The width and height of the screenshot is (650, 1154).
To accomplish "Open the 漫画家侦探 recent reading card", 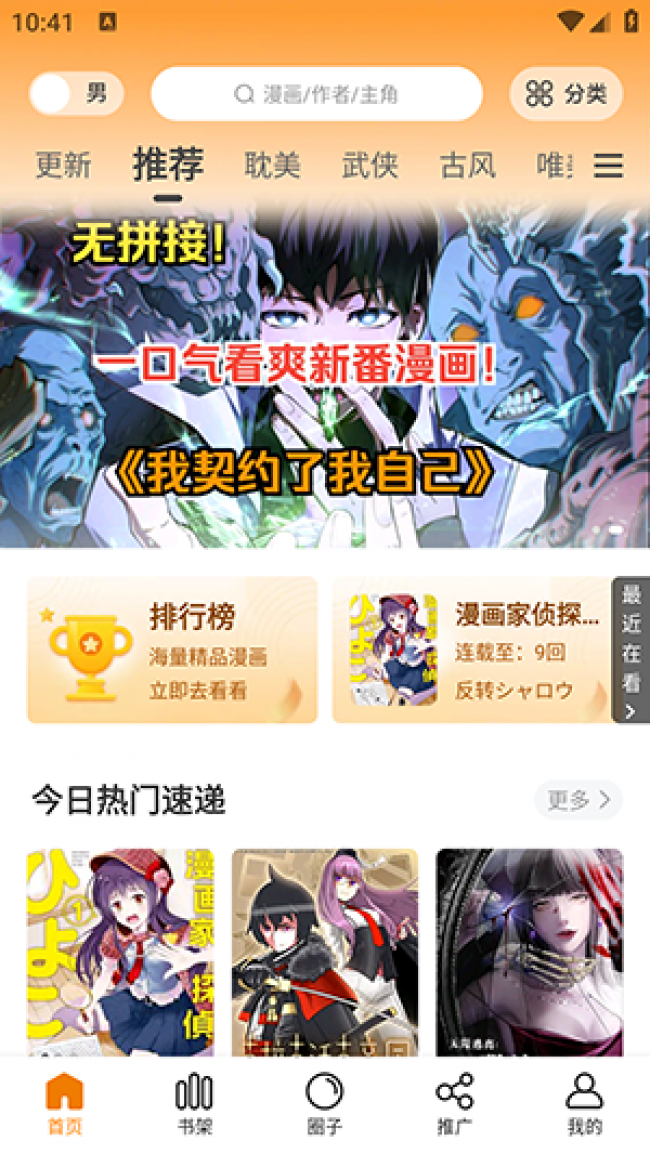I will coord(472,650).
